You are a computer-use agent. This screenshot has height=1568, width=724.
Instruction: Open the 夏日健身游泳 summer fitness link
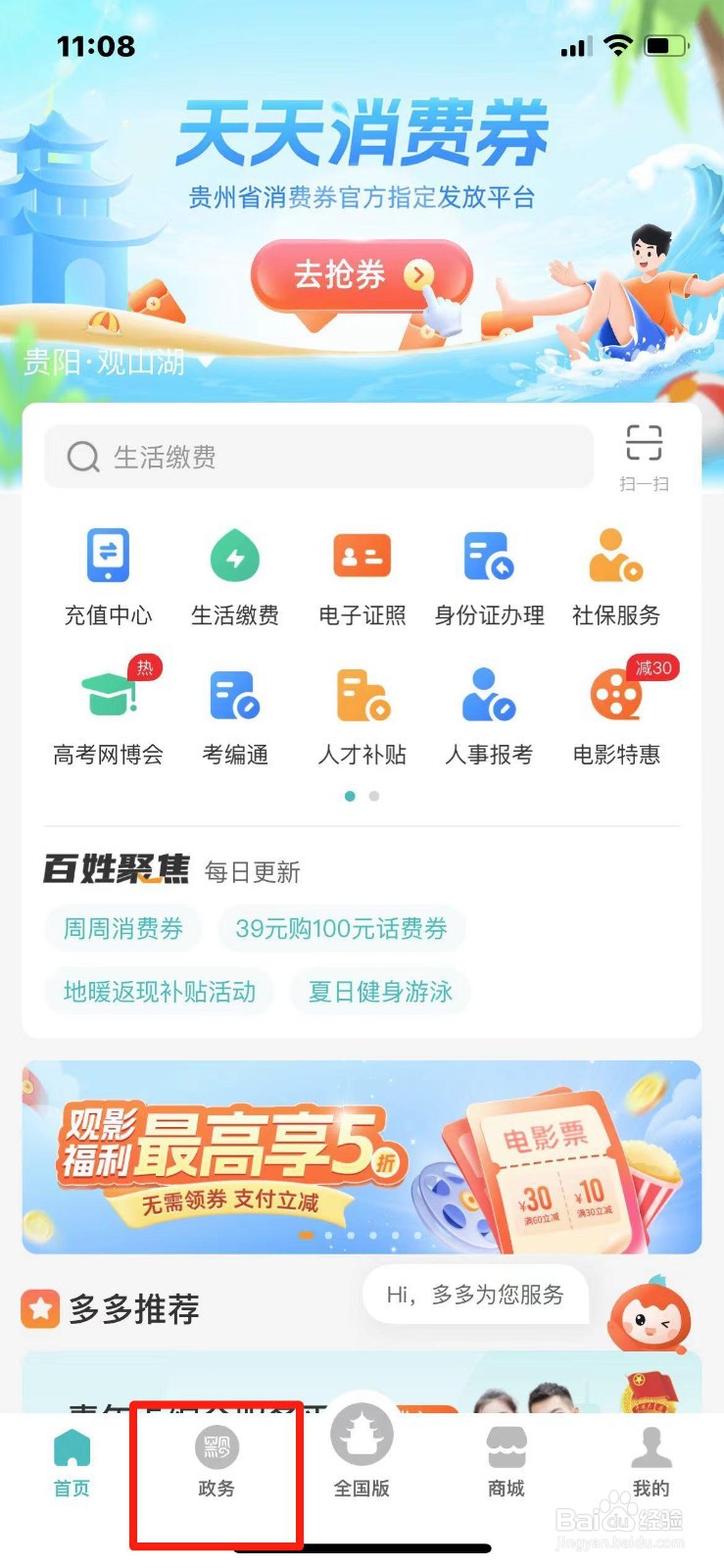pyautogui.click(x=379, y=992)
